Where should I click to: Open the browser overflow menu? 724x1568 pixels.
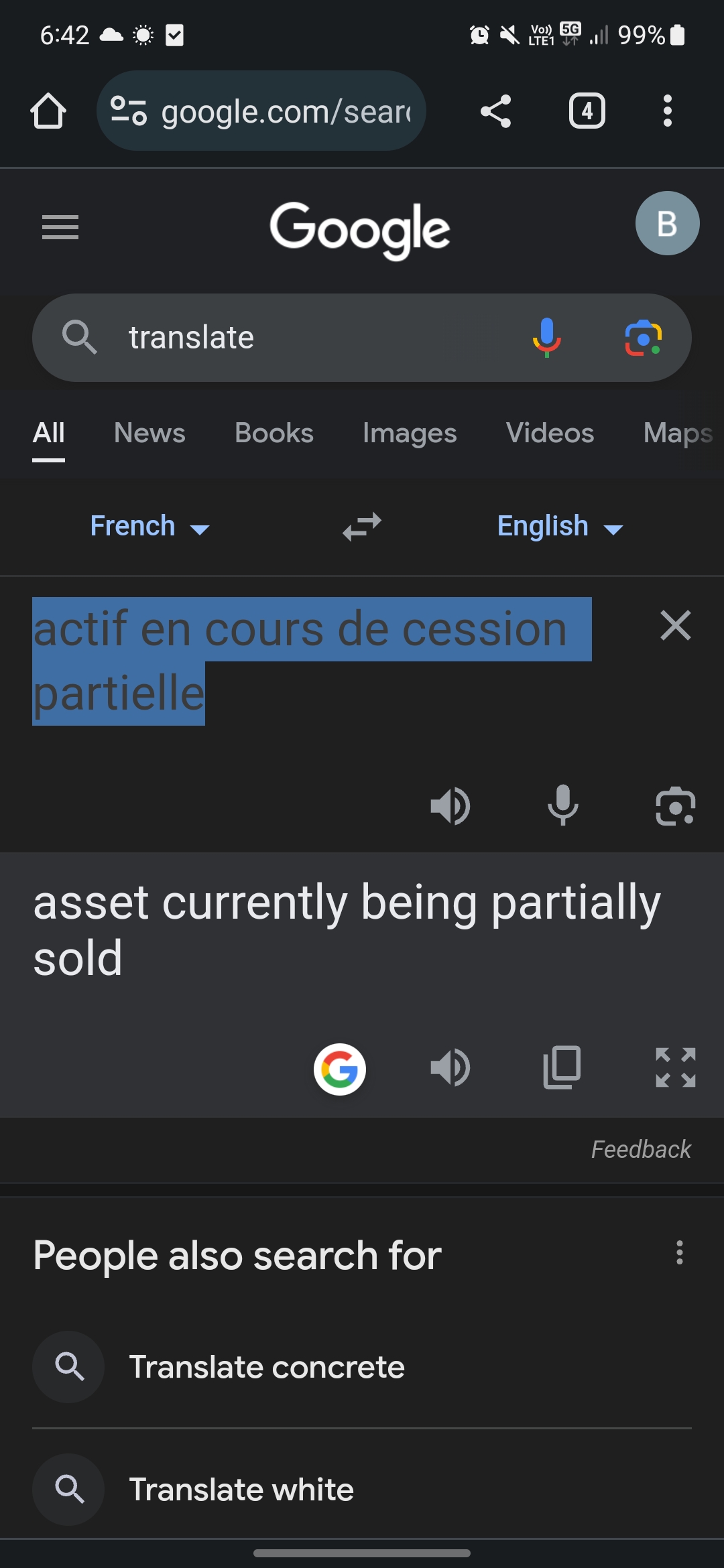tap(667, 111)
